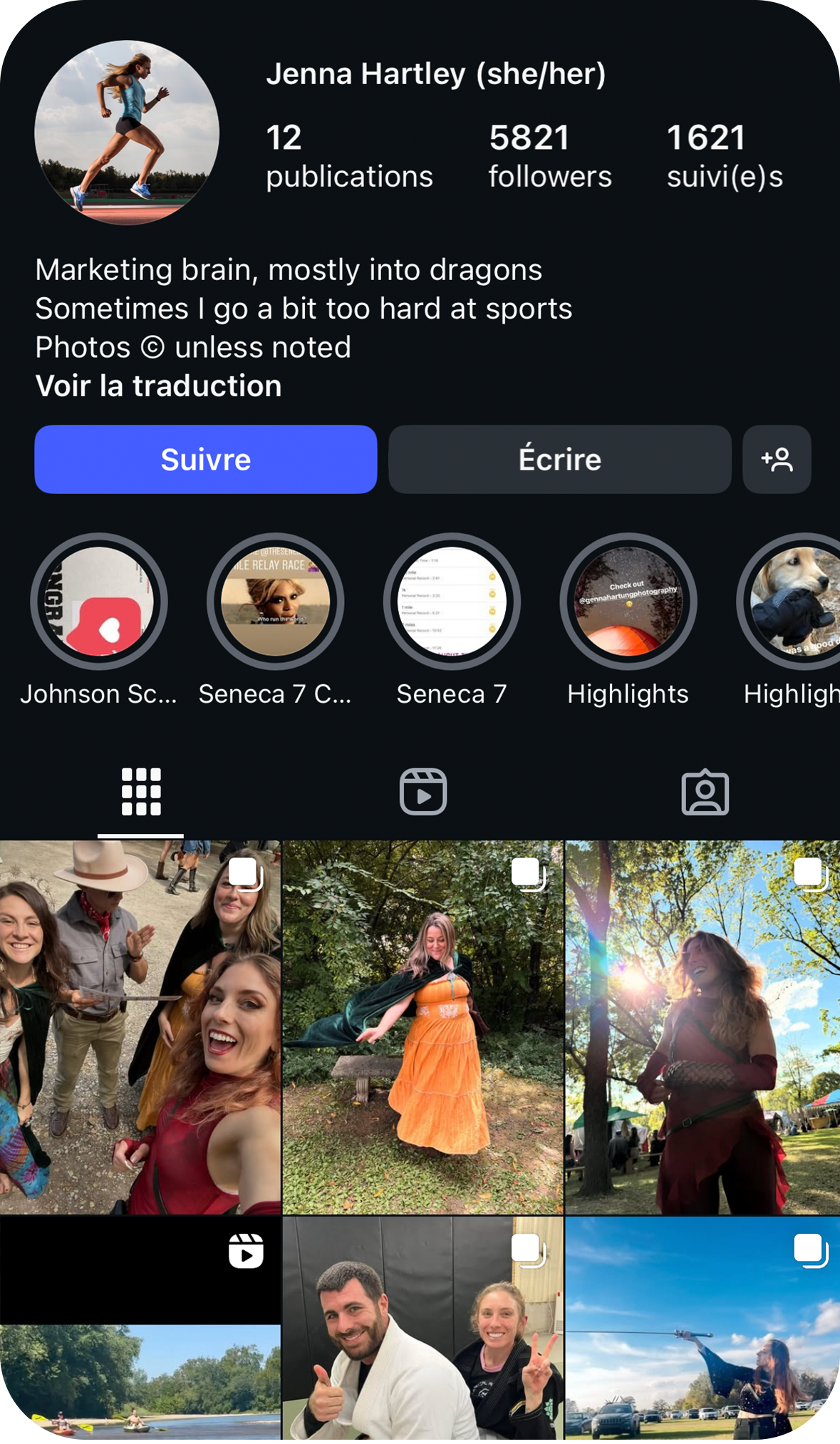Open the Highlights story with the tent
Screen dimensions: 840x1444
click(628, 602)
